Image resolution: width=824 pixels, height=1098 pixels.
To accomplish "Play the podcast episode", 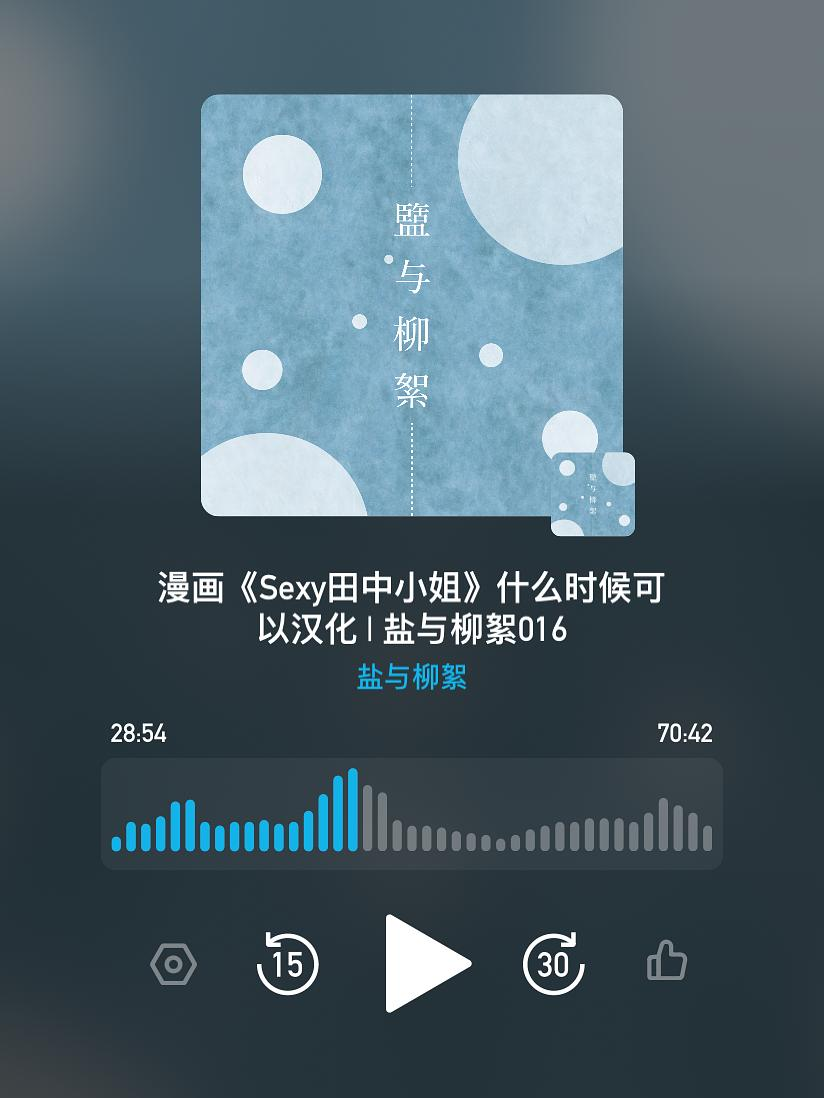I will (424, 963).
